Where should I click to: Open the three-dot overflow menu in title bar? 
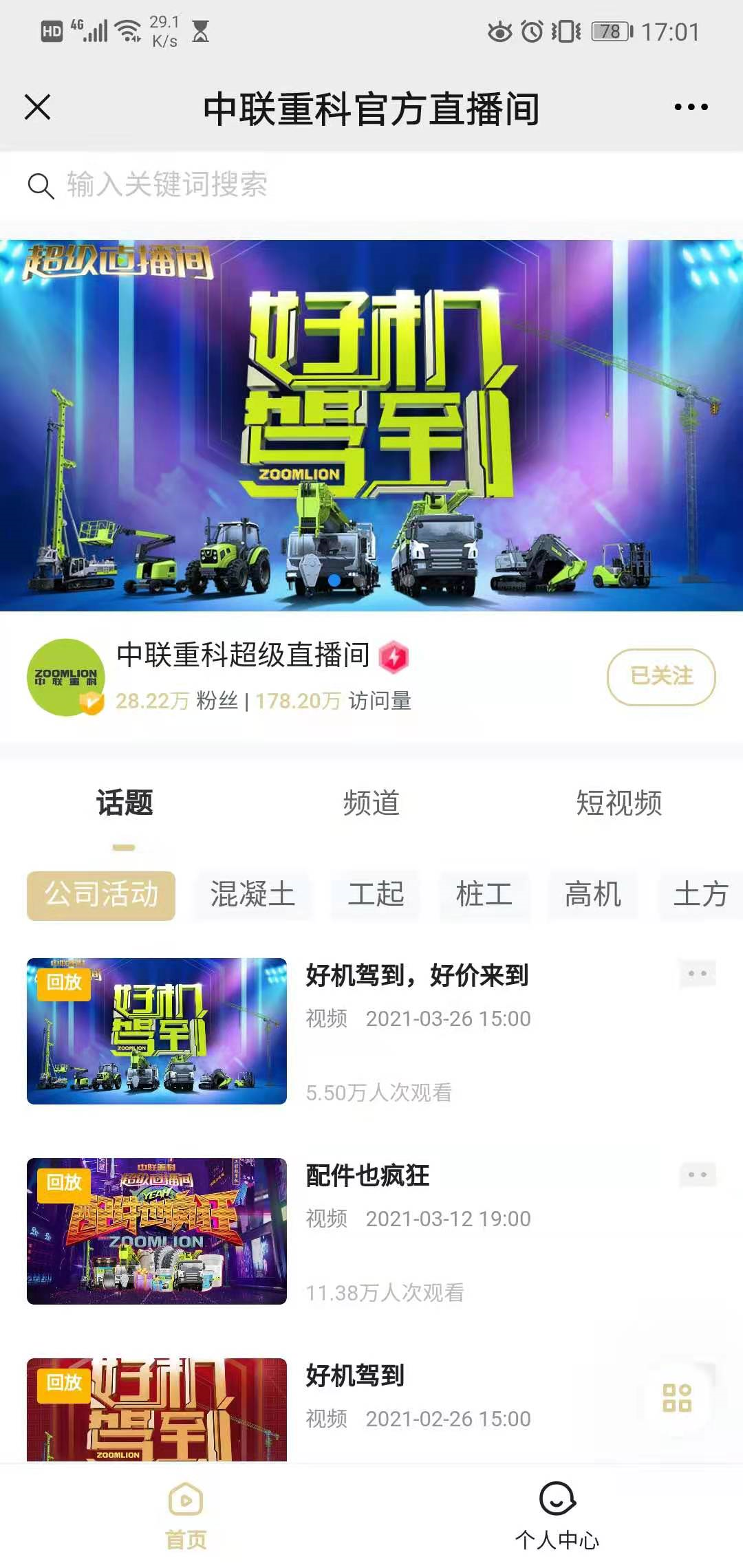(691, 107)
